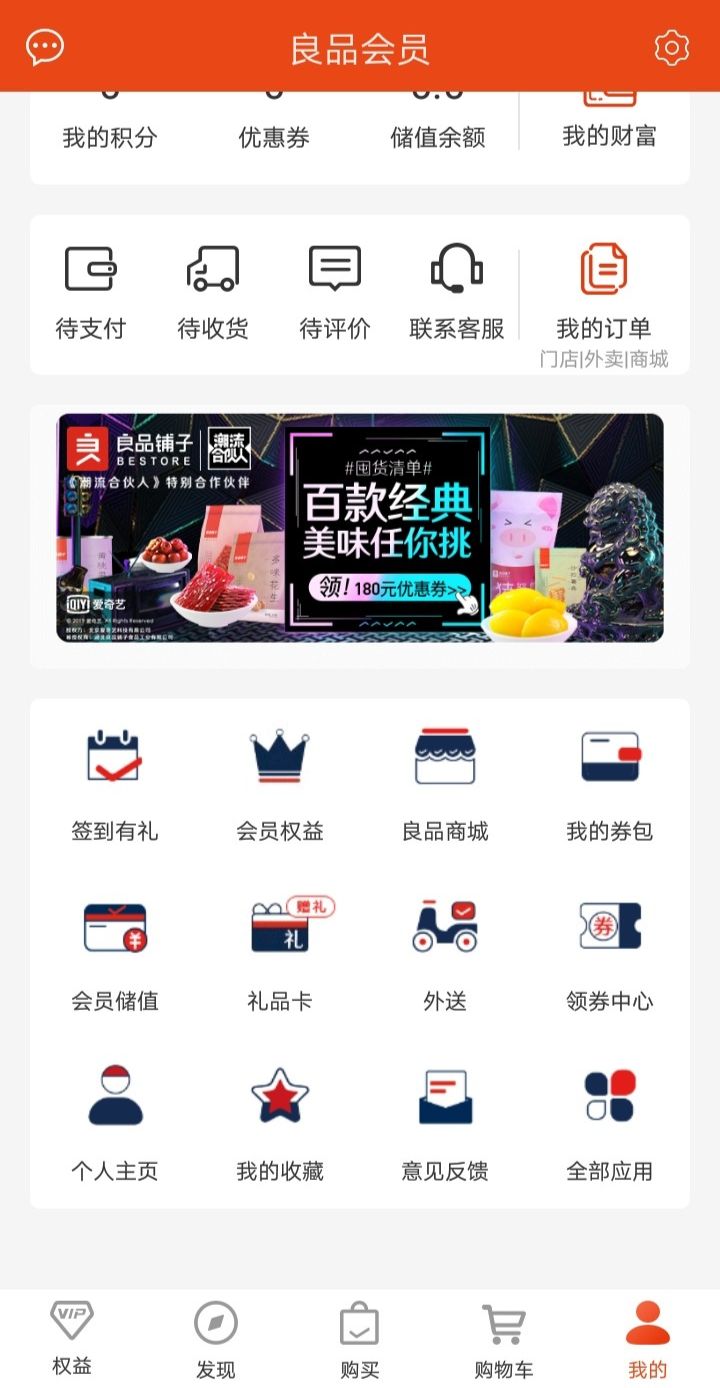The image size is (720, 1388).
Task: Go to 良品商城 store
Action: click(x=445, y=785)
